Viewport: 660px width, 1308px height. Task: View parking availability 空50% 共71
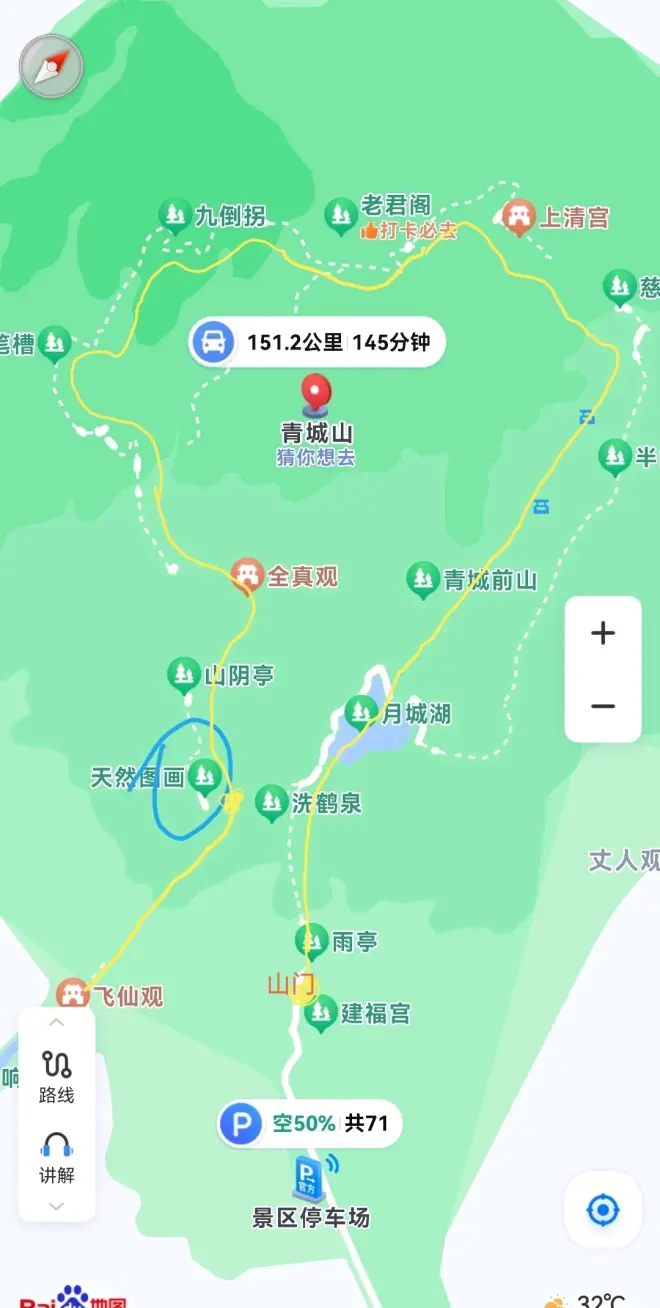[310, 1124]
